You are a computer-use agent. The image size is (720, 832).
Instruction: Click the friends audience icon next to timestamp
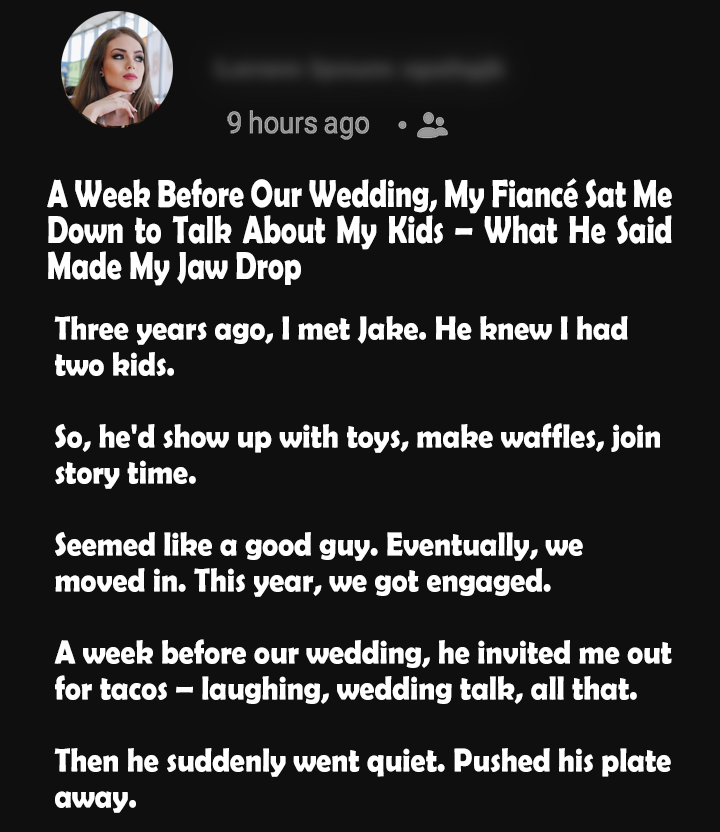pos(432,126)
